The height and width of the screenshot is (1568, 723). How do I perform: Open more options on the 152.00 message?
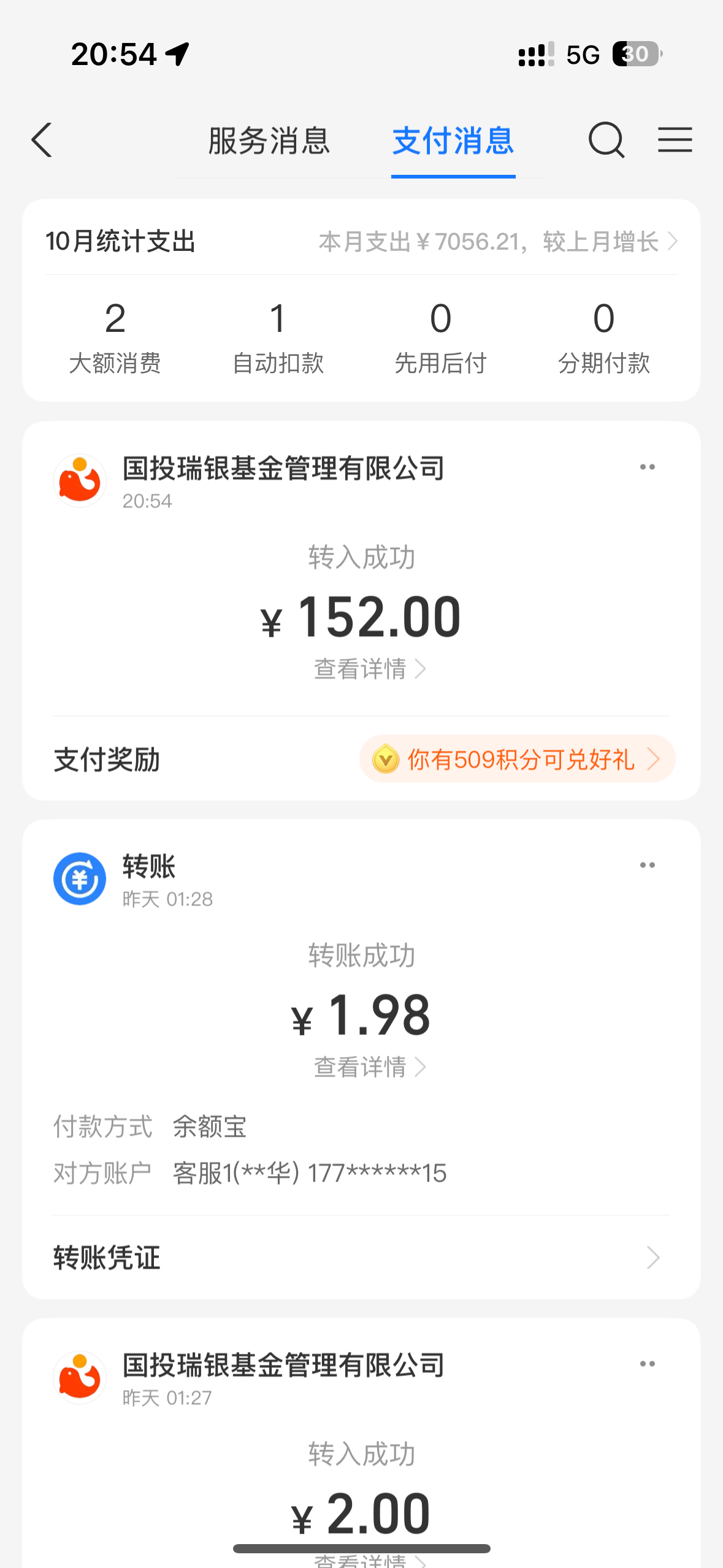point(647,466)
